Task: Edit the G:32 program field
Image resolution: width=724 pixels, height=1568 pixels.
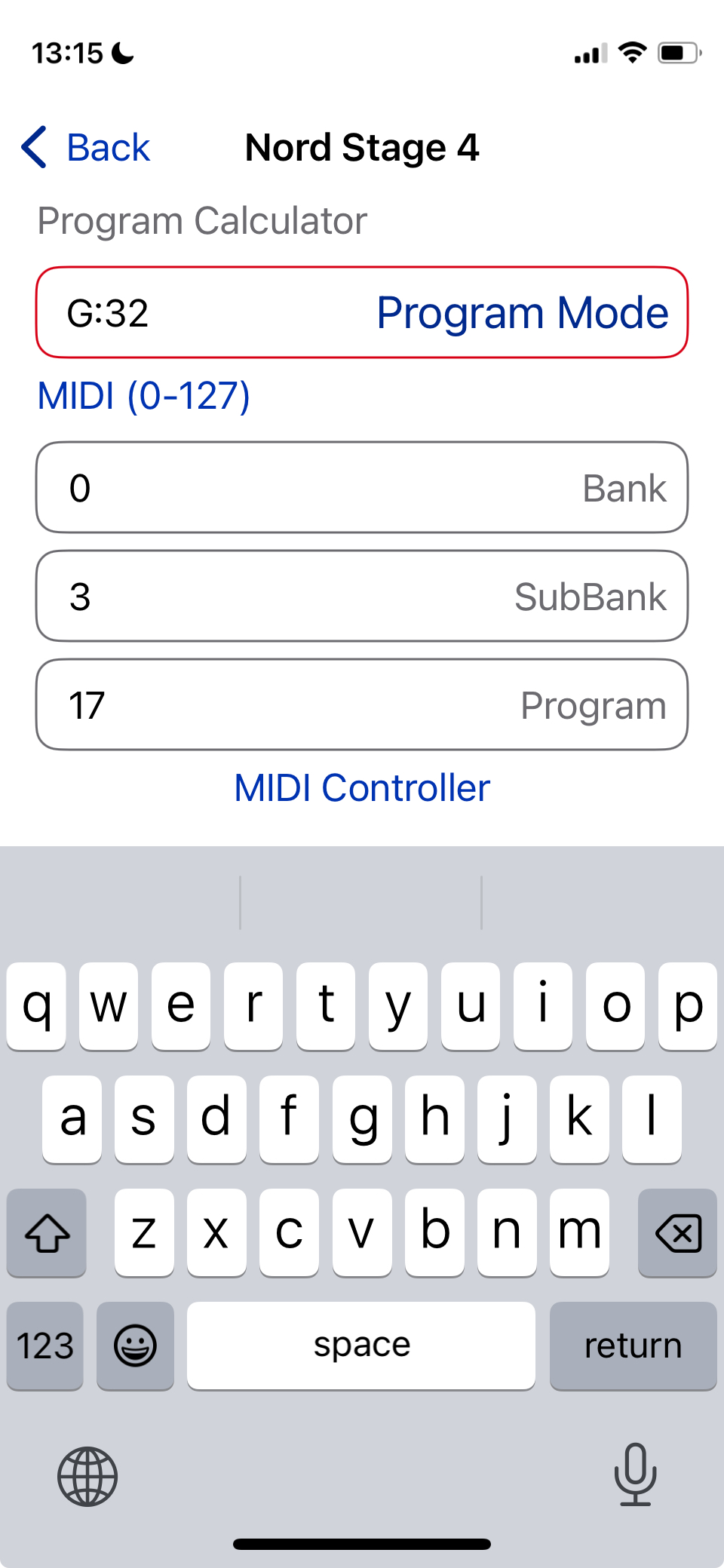Action: click(189, 313)
